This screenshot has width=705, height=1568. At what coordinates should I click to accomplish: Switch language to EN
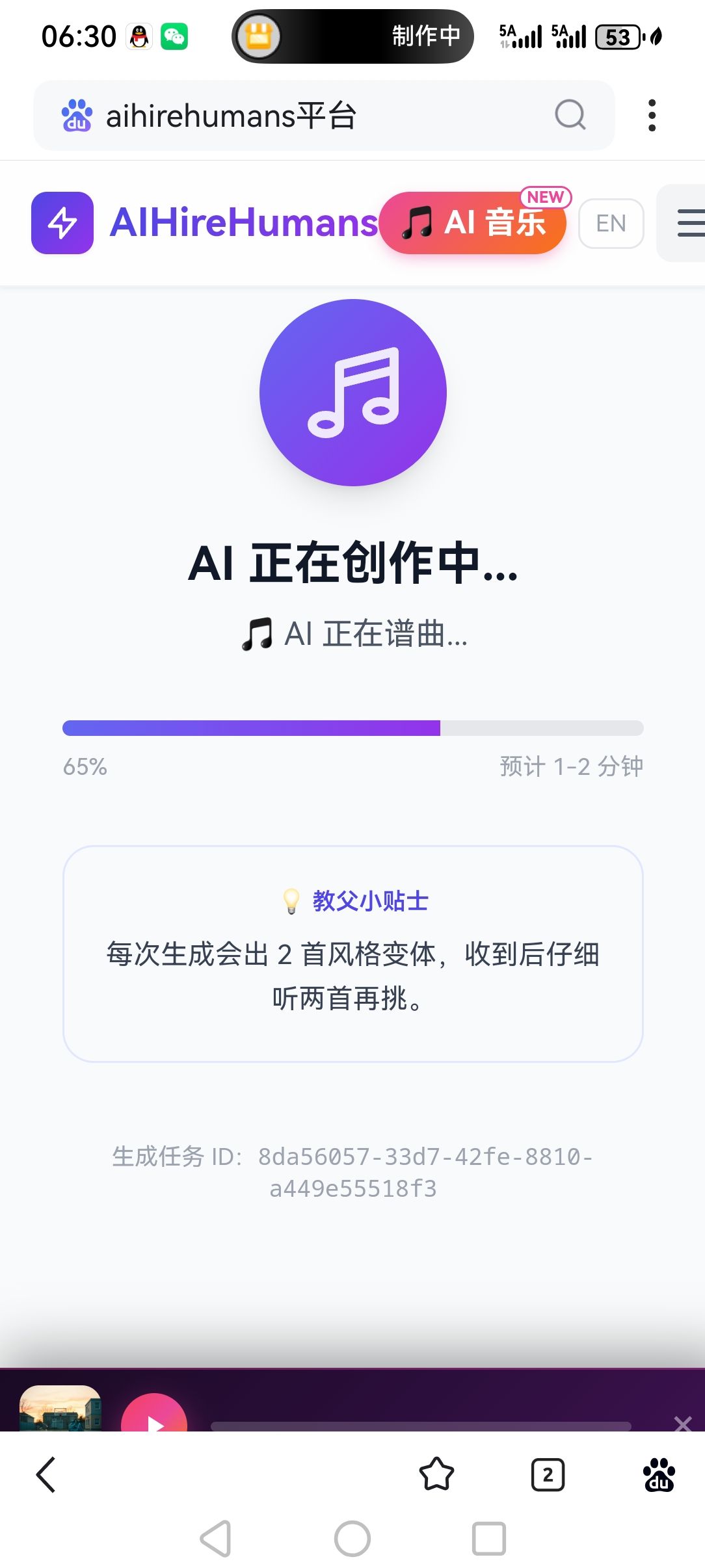pyautogui.click(x=611, y=224)
